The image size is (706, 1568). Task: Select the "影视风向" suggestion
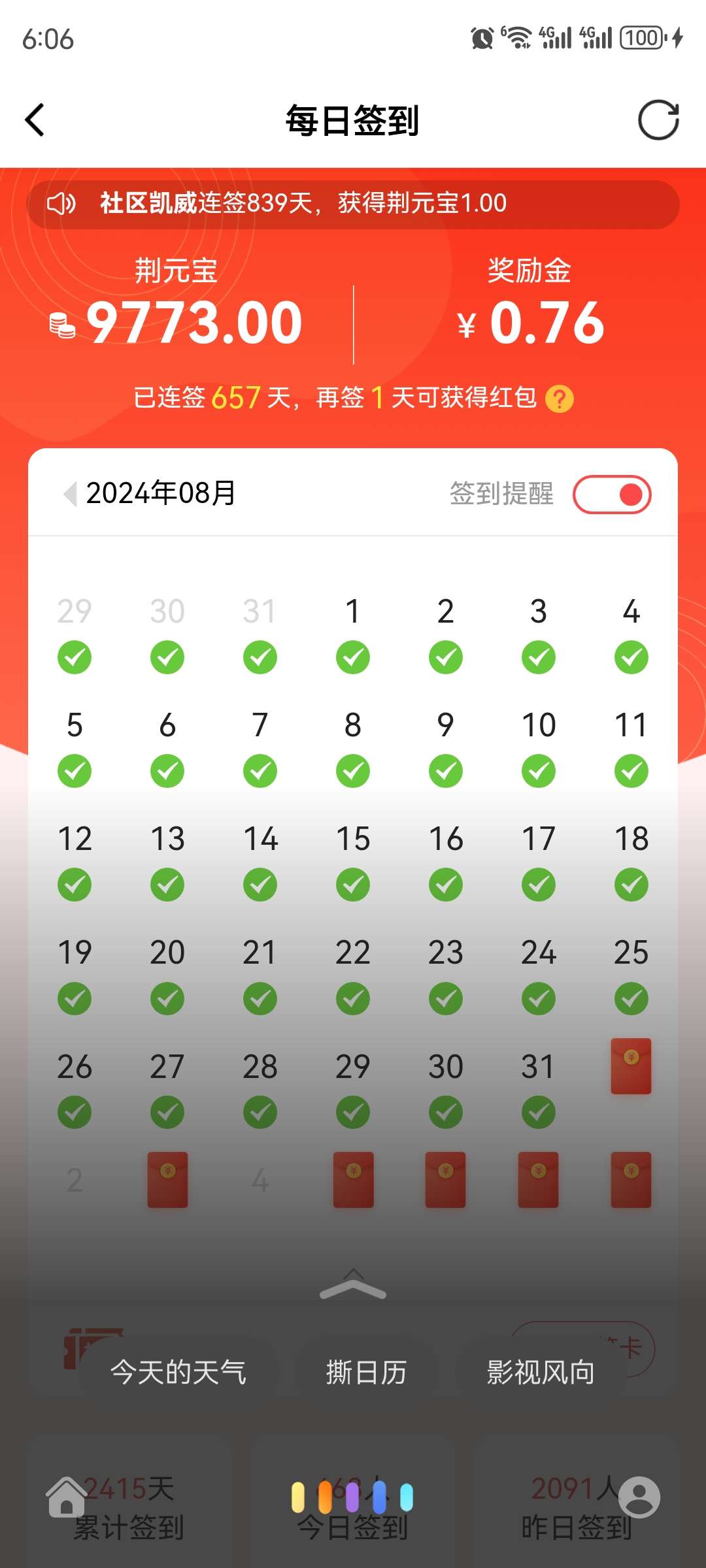[x=541, y=1371]
